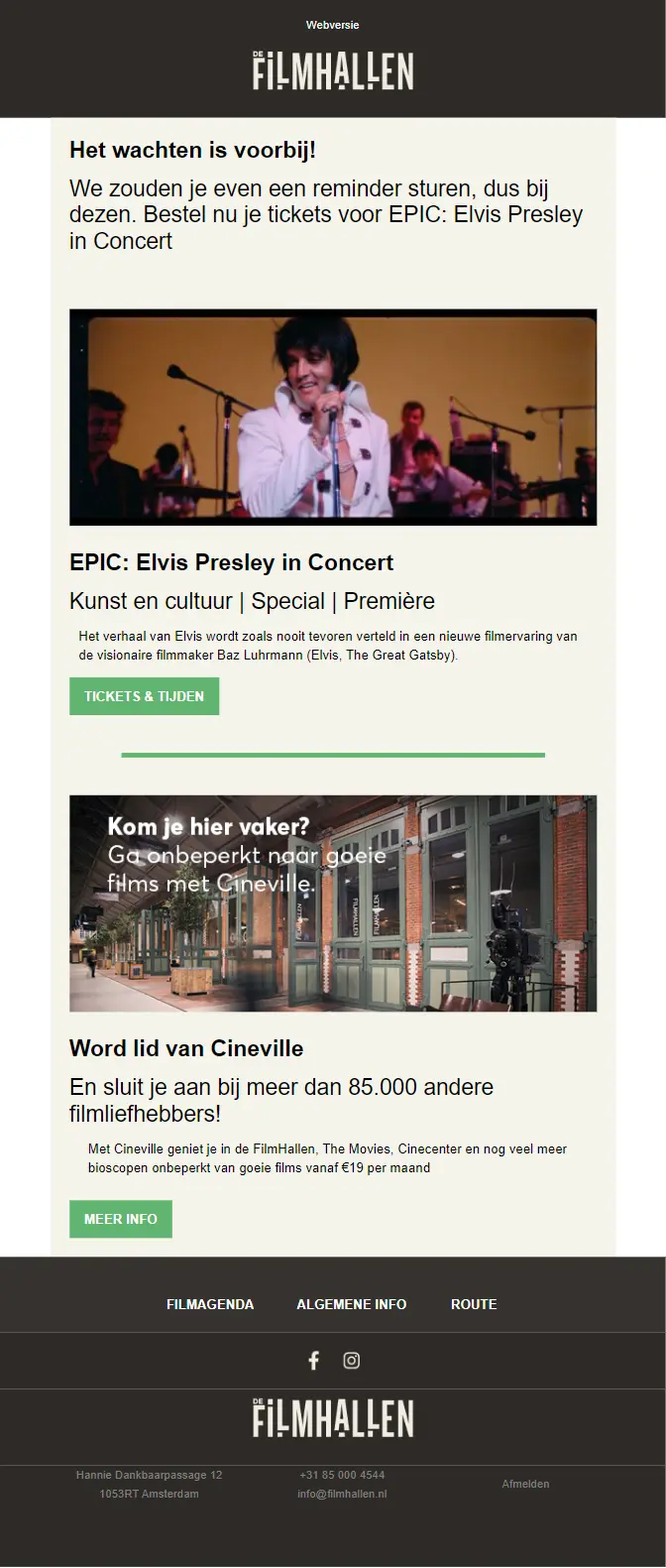Tap the MEER INFO button
Image resolution: width=666 pixels, height=1568 pixels.
coord(121,1219)
